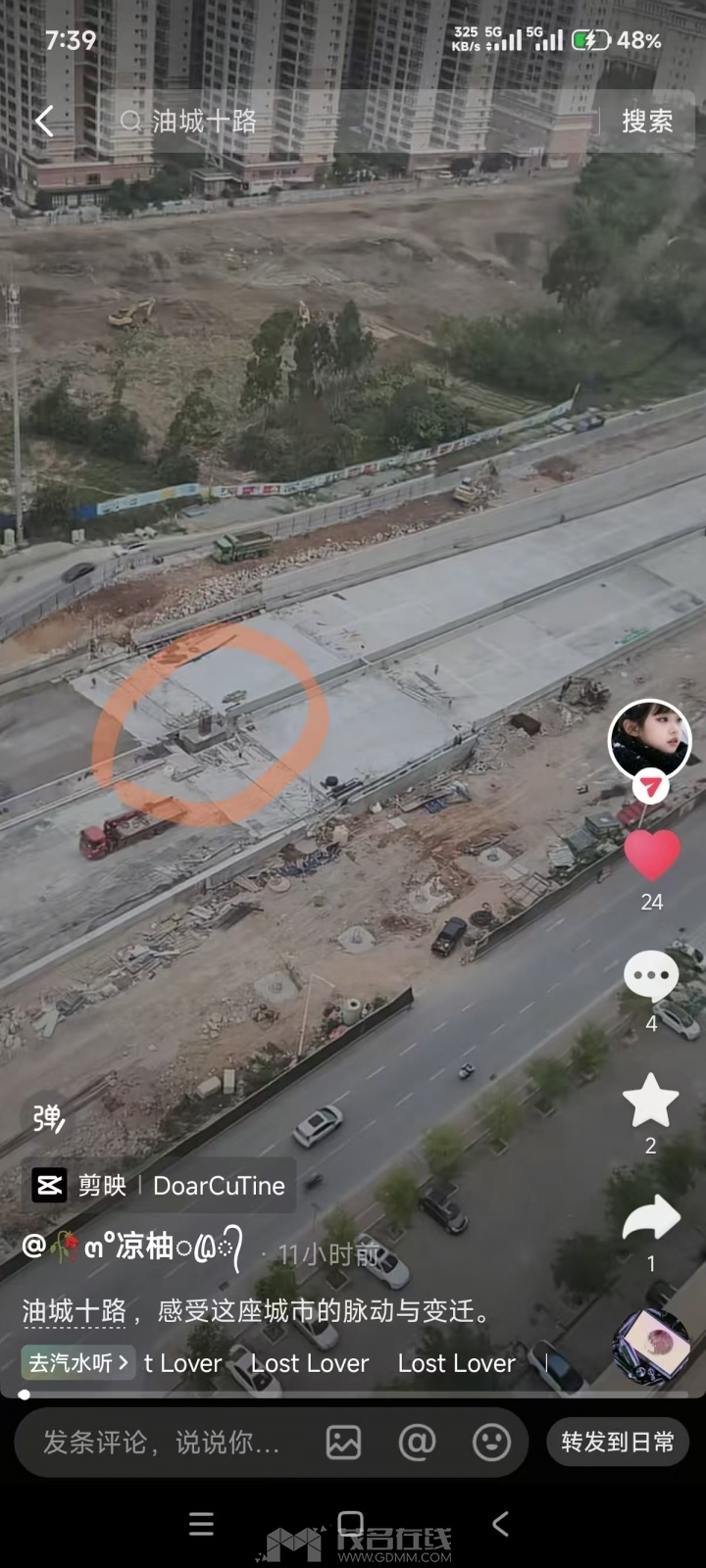Viewport: 706px width, 1568px height.
Task: Open the creator's profile avatar
Action: tap(649, 740)
